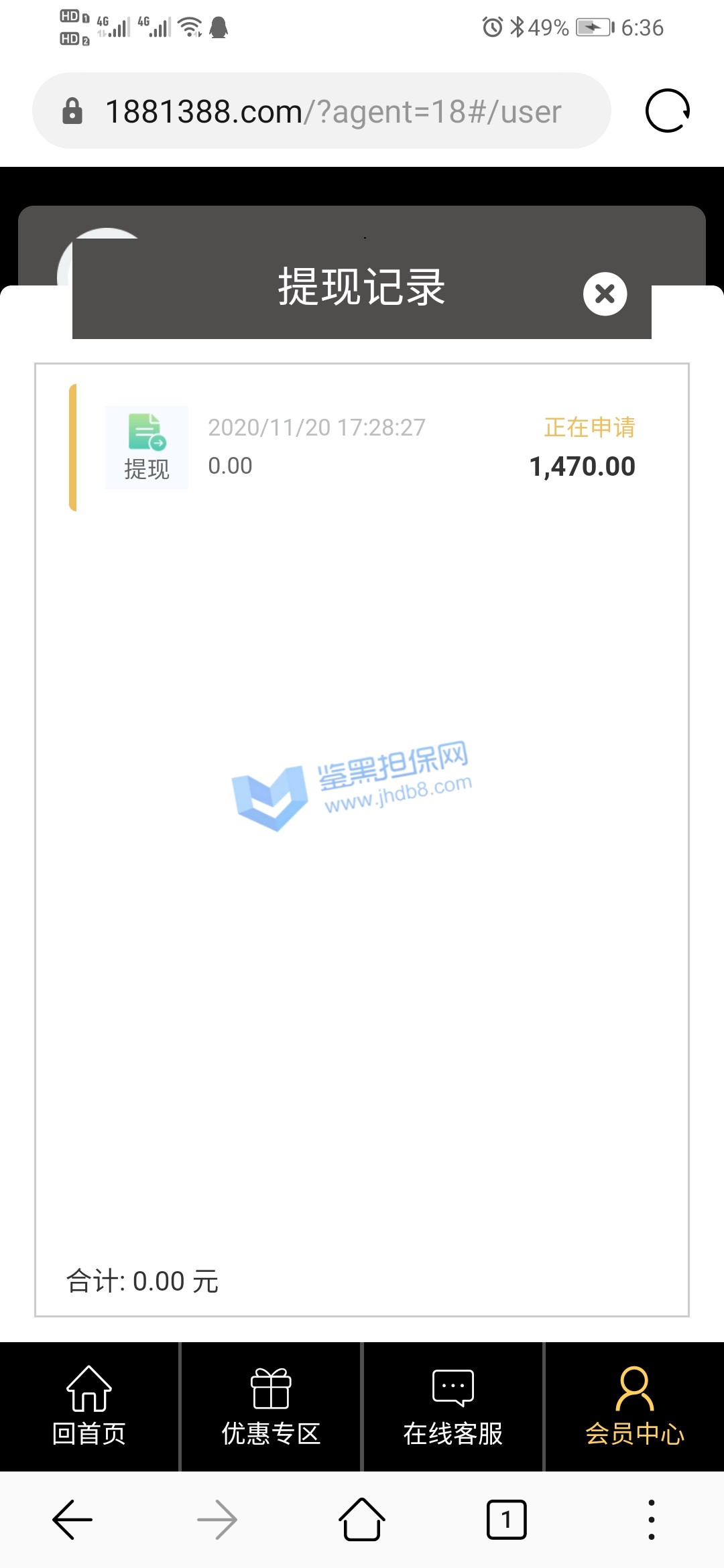Viewport: 724px width, 1568px height.
Task: Go to browser home page
Action: 362,1520
